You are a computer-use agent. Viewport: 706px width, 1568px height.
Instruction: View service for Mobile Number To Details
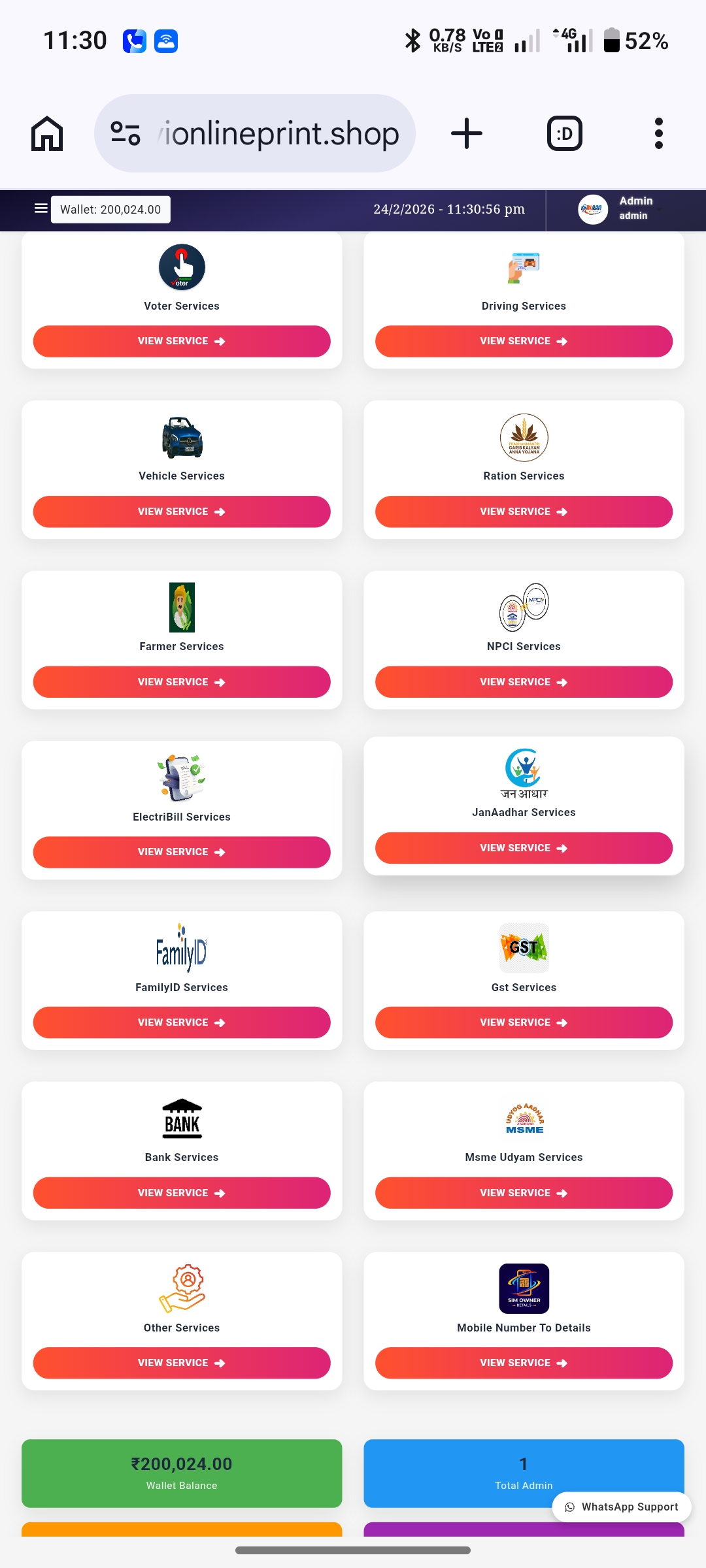tap(524, 1363)
